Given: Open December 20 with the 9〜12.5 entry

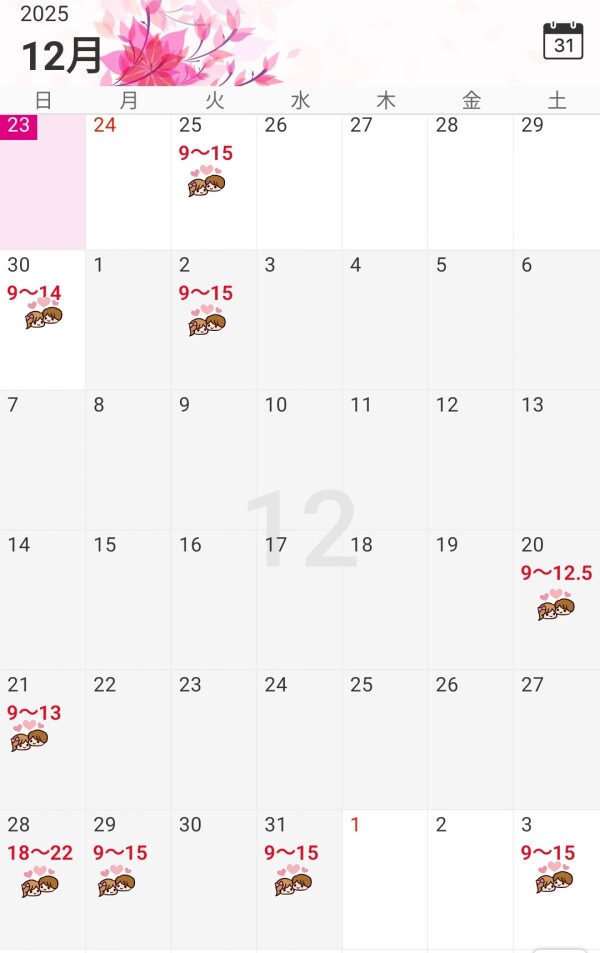Looking at the screenshot, I should (x=557, y=599).
